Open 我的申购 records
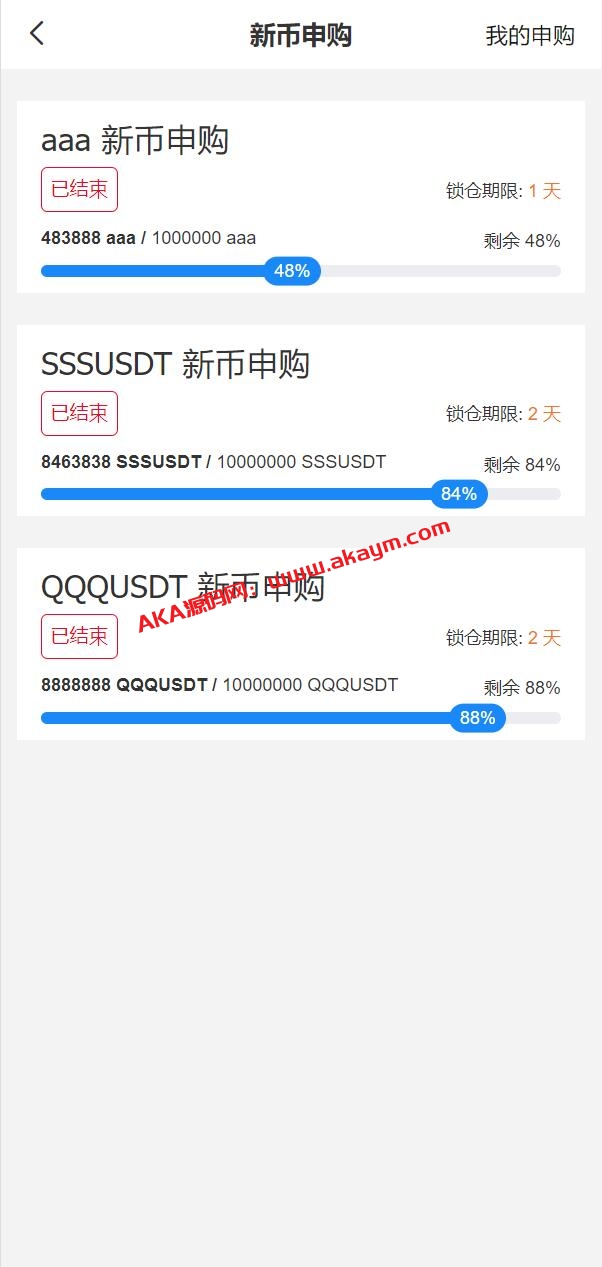602x1267 pixels. click(x=529, y=36)
